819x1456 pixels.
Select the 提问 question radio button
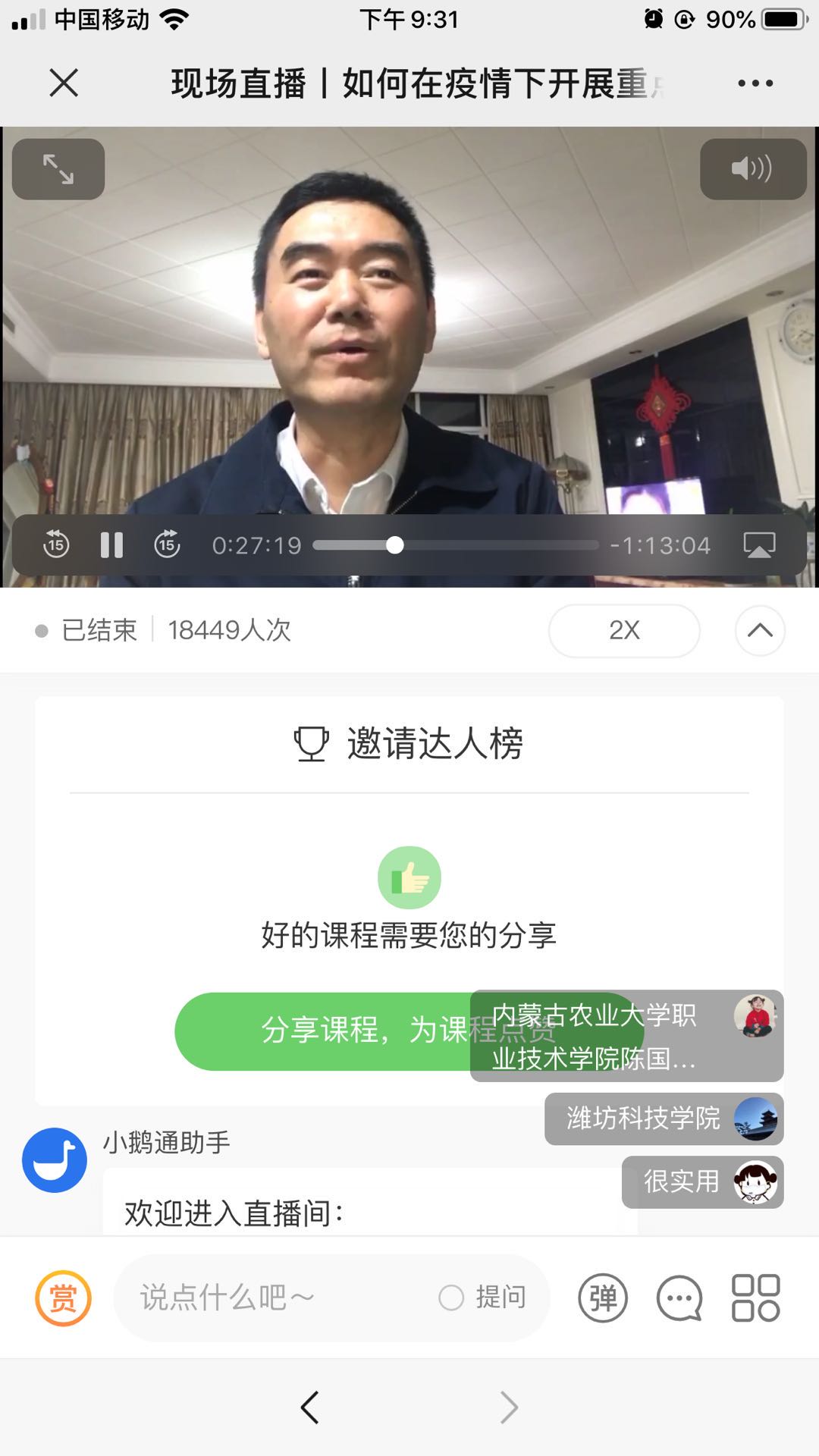pos(452,1298)
